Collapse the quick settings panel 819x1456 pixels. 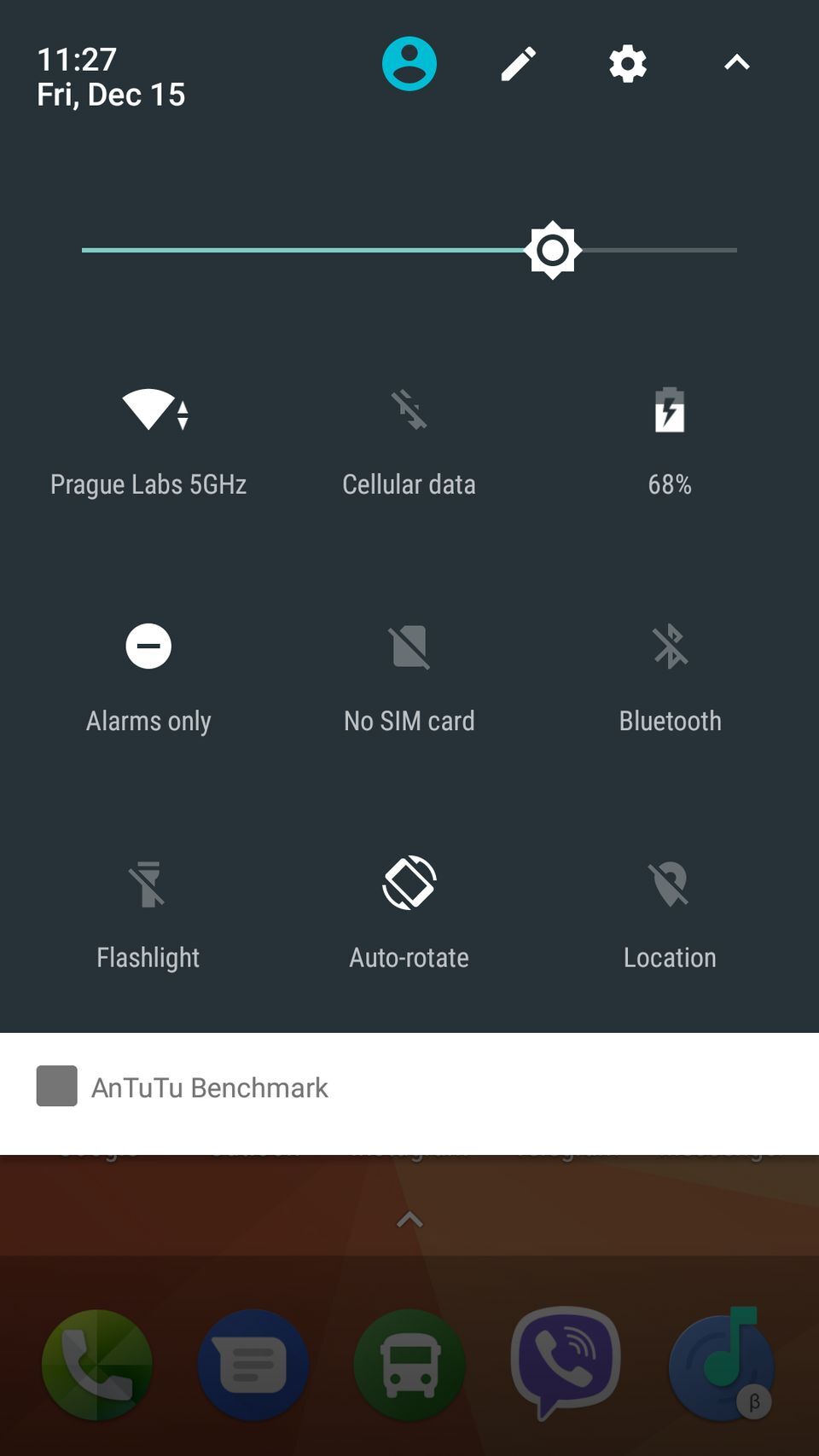736,62
